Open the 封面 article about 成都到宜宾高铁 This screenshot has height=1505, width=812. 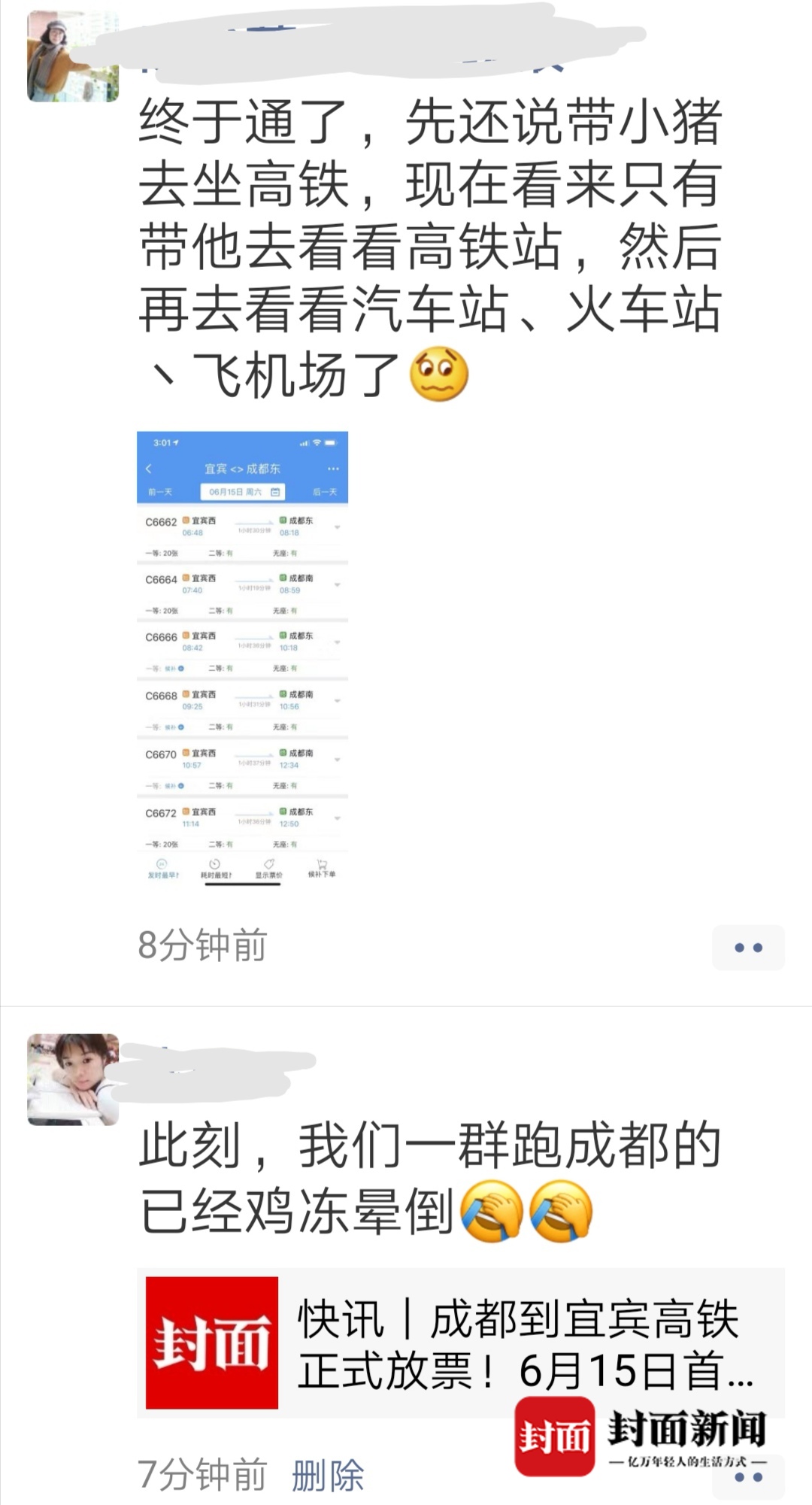[x=460, y=1343]
